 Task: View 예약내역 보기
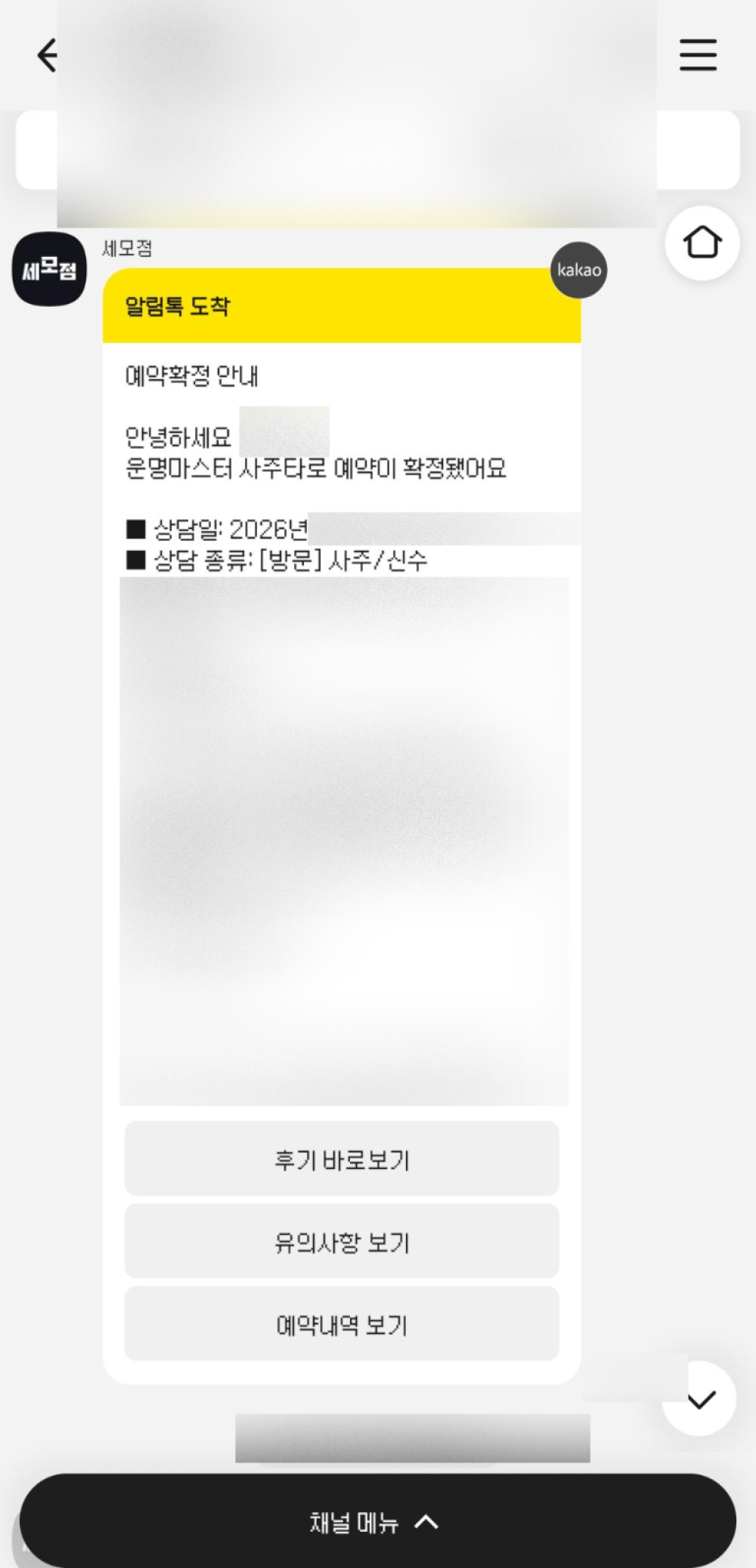342,1324
